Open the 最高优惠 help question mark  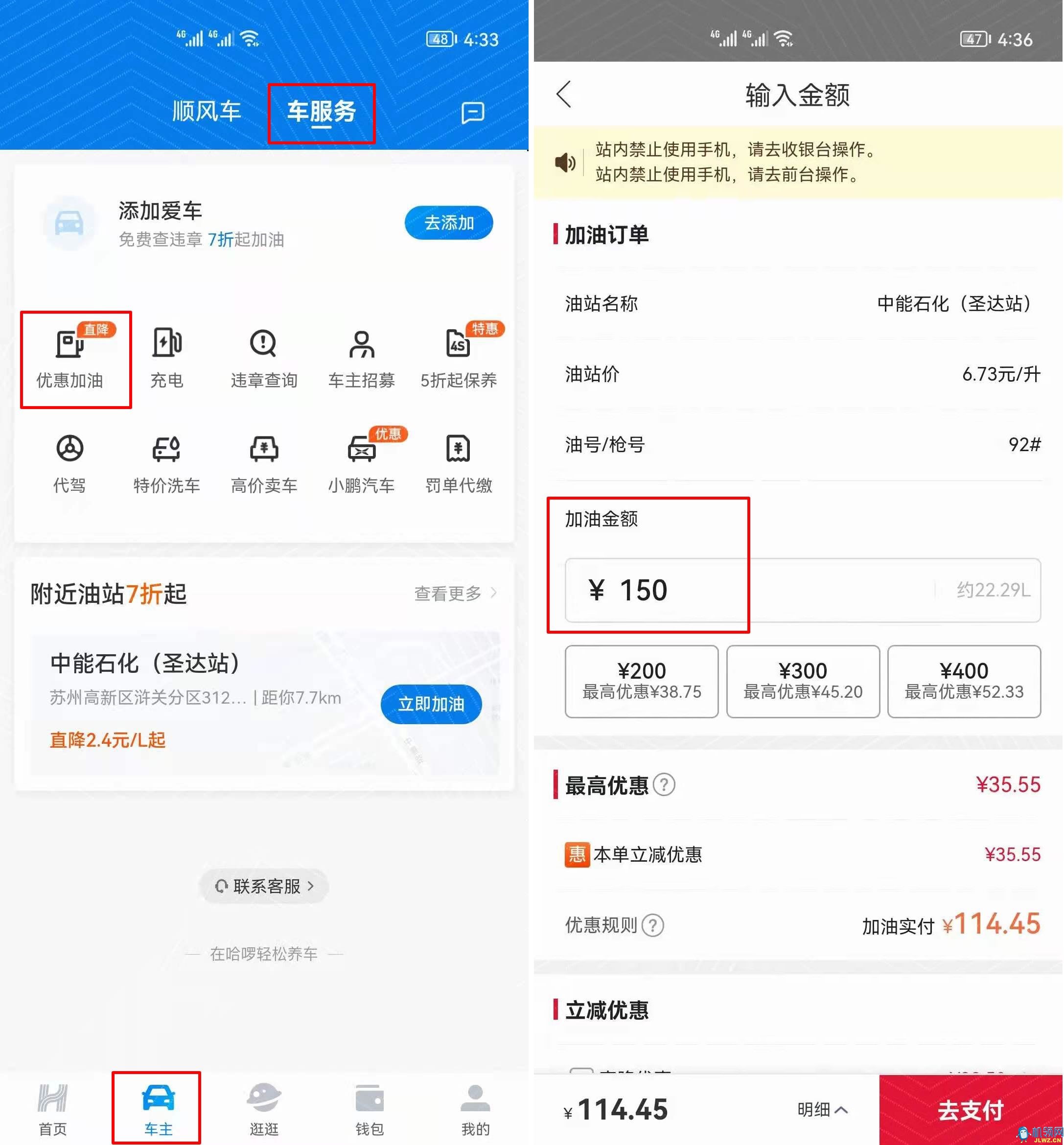click(665, 785)
